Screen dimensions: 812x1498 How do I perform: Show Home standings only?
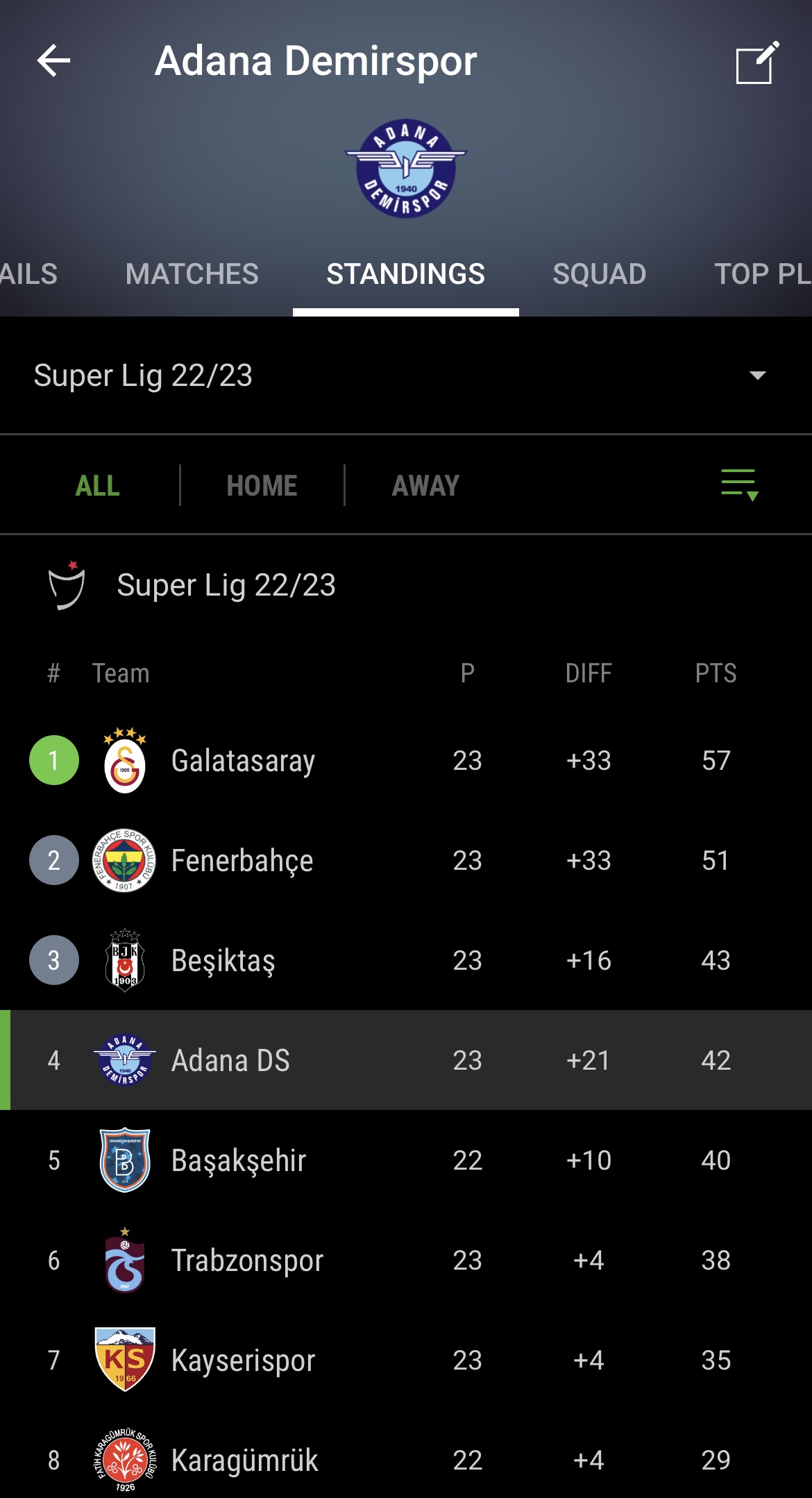coord(262,485)
